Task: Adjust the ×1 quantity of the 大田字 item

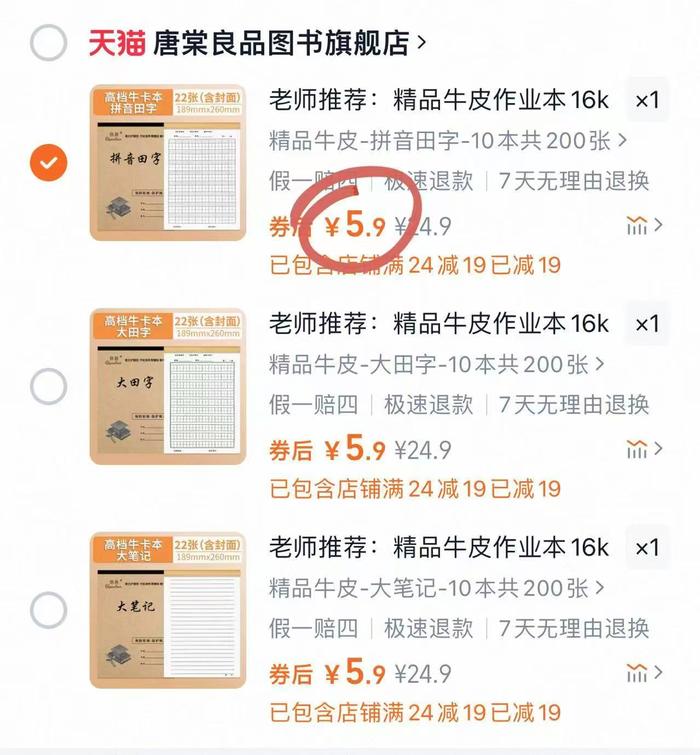Action: click(647, 324)
